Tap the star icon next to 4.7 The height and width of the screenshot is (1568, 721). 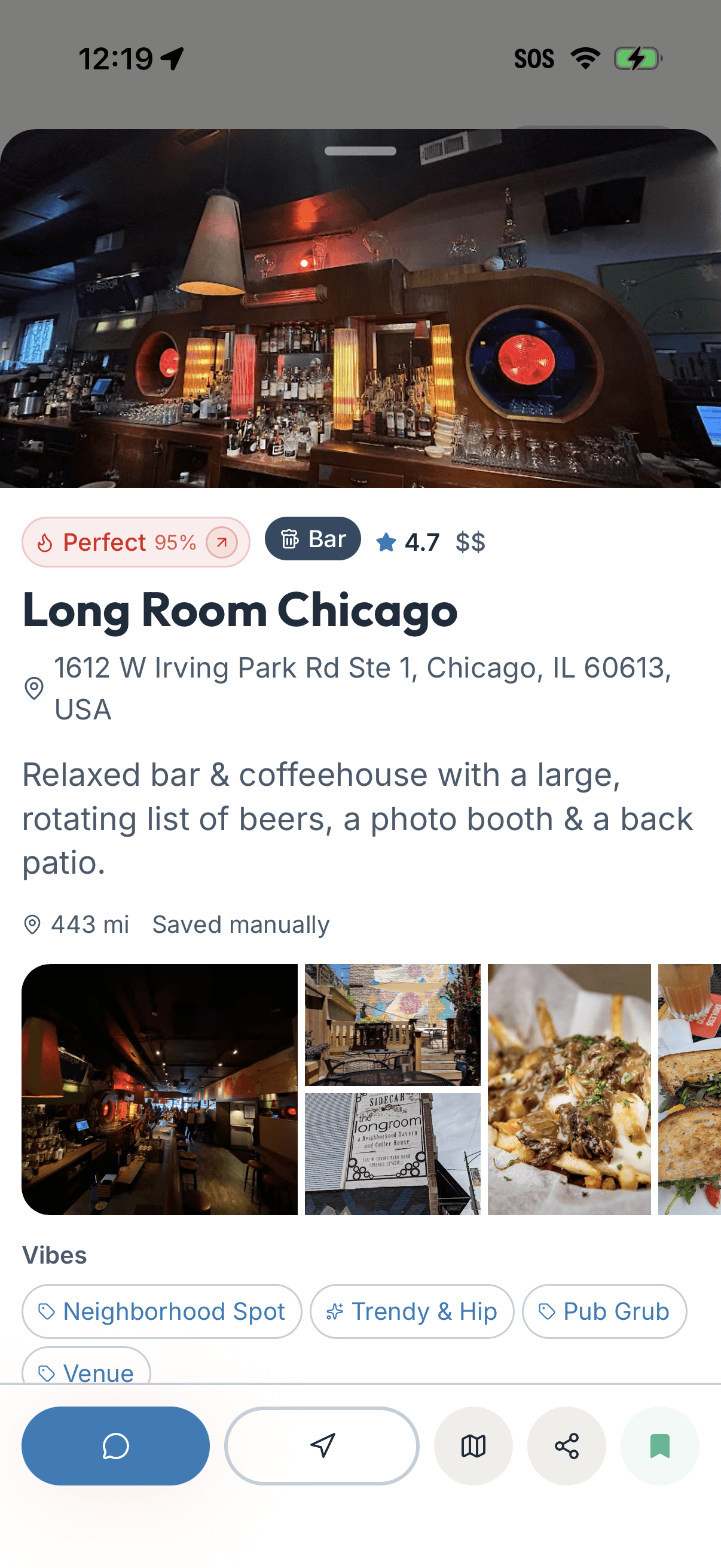pyautogui.click(x=386, y=541)
